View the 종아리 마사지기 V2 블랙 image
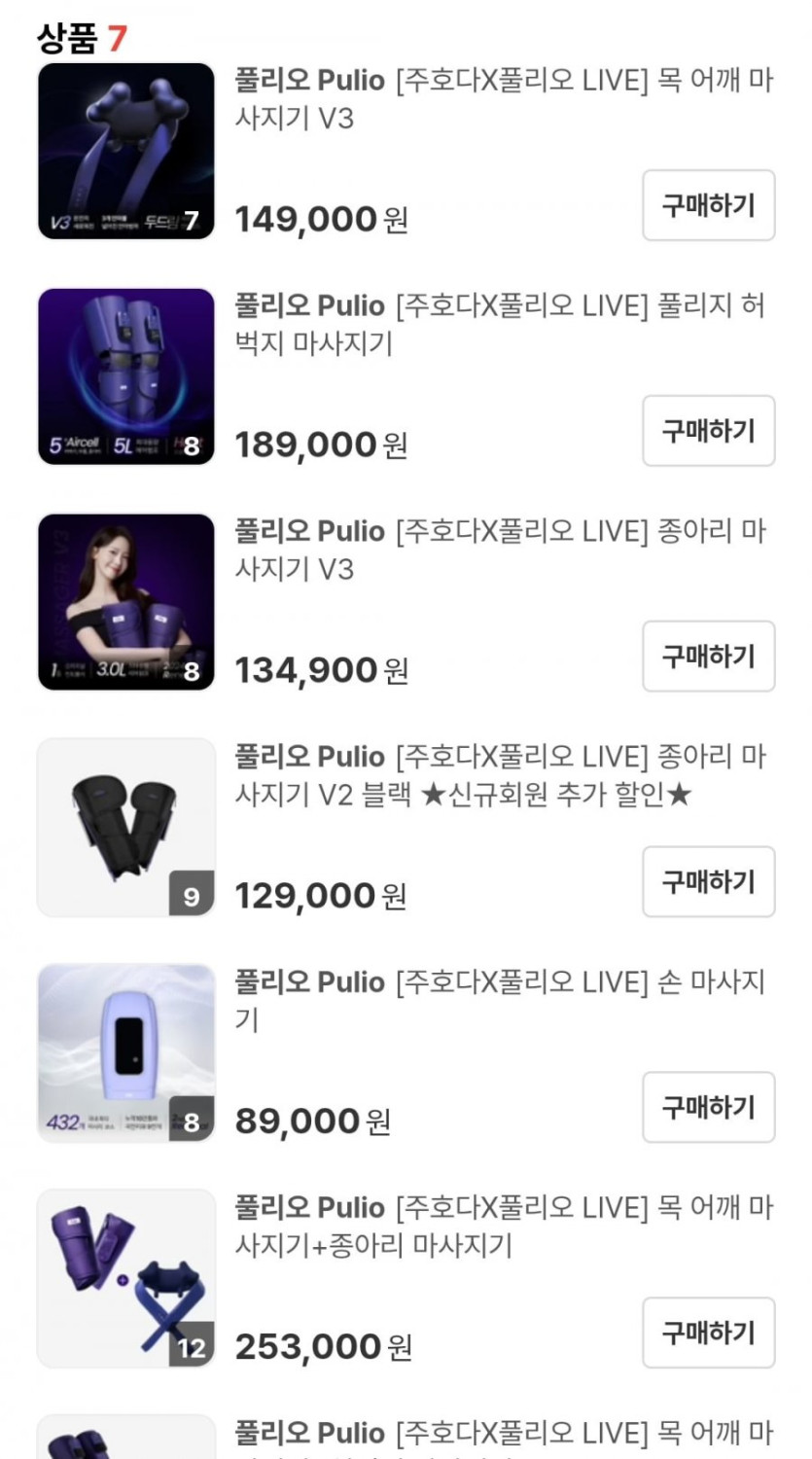The height and width of the screenshot is (1459, 812). [x=126, y=828]
